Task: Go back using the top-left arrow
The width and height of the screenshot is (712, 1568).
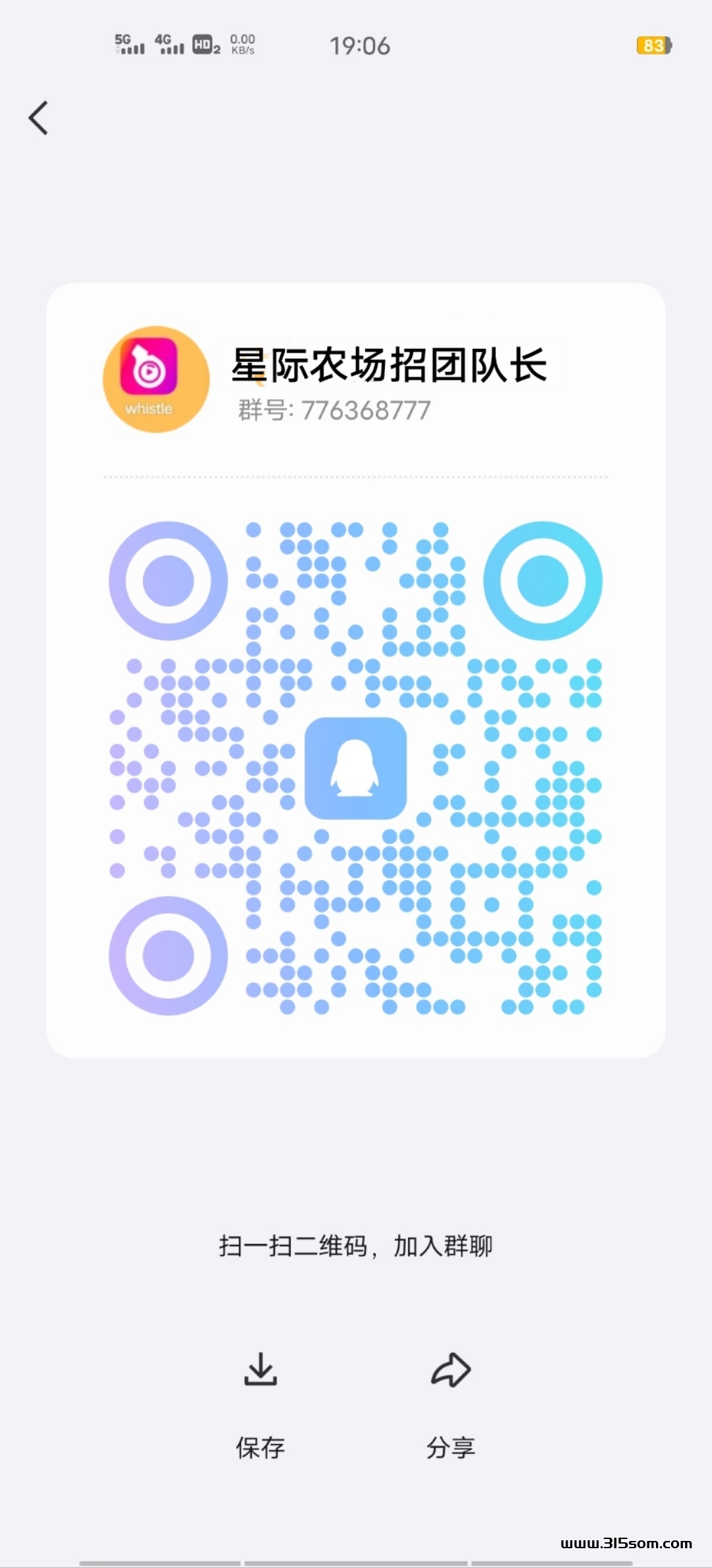Action: [x=38, y=118]
